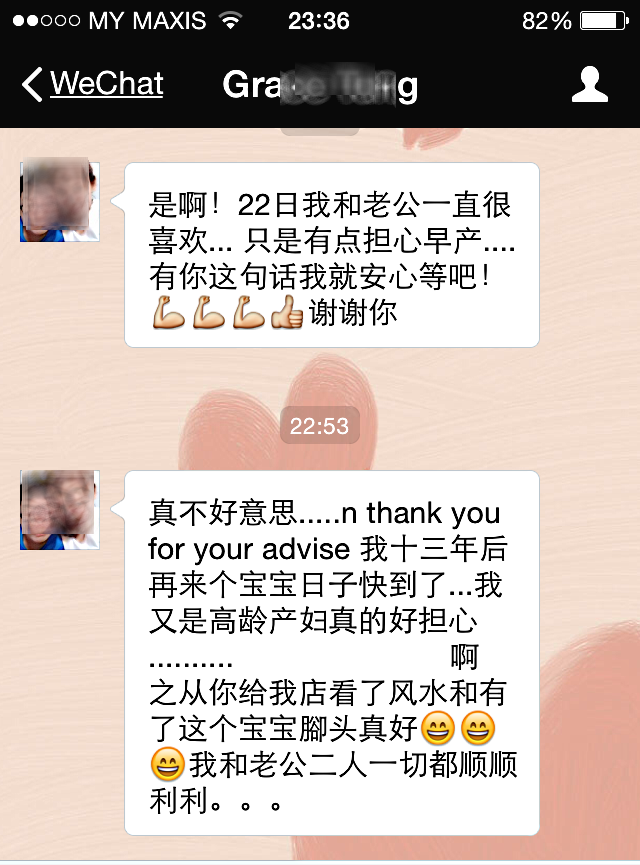Tap sender's avatar beside 真不好意思 message
Screen dimensions: 640x865
(59, 509)
